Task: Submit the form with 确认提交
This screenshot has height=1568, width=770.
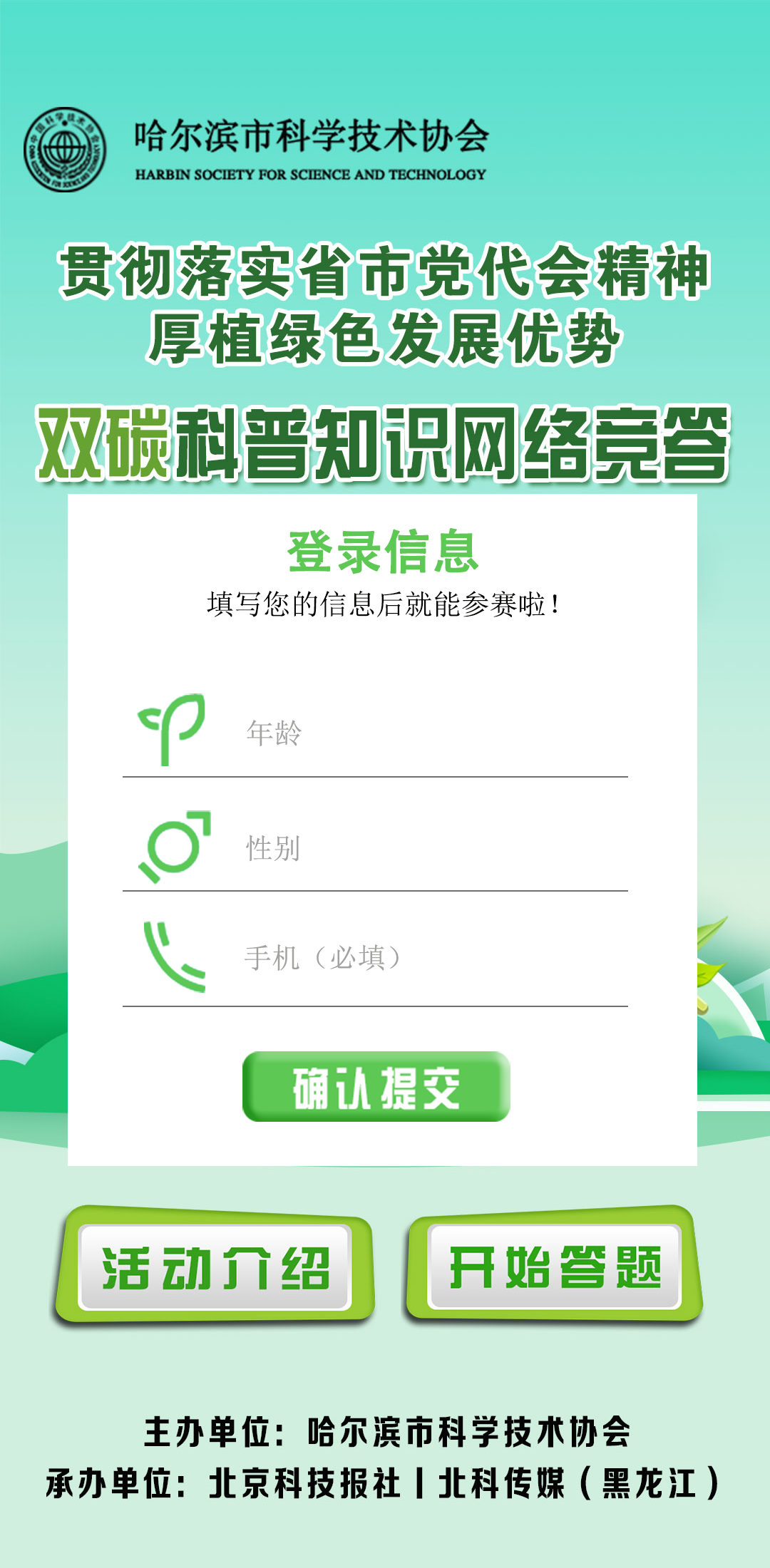Action: 376,1087
